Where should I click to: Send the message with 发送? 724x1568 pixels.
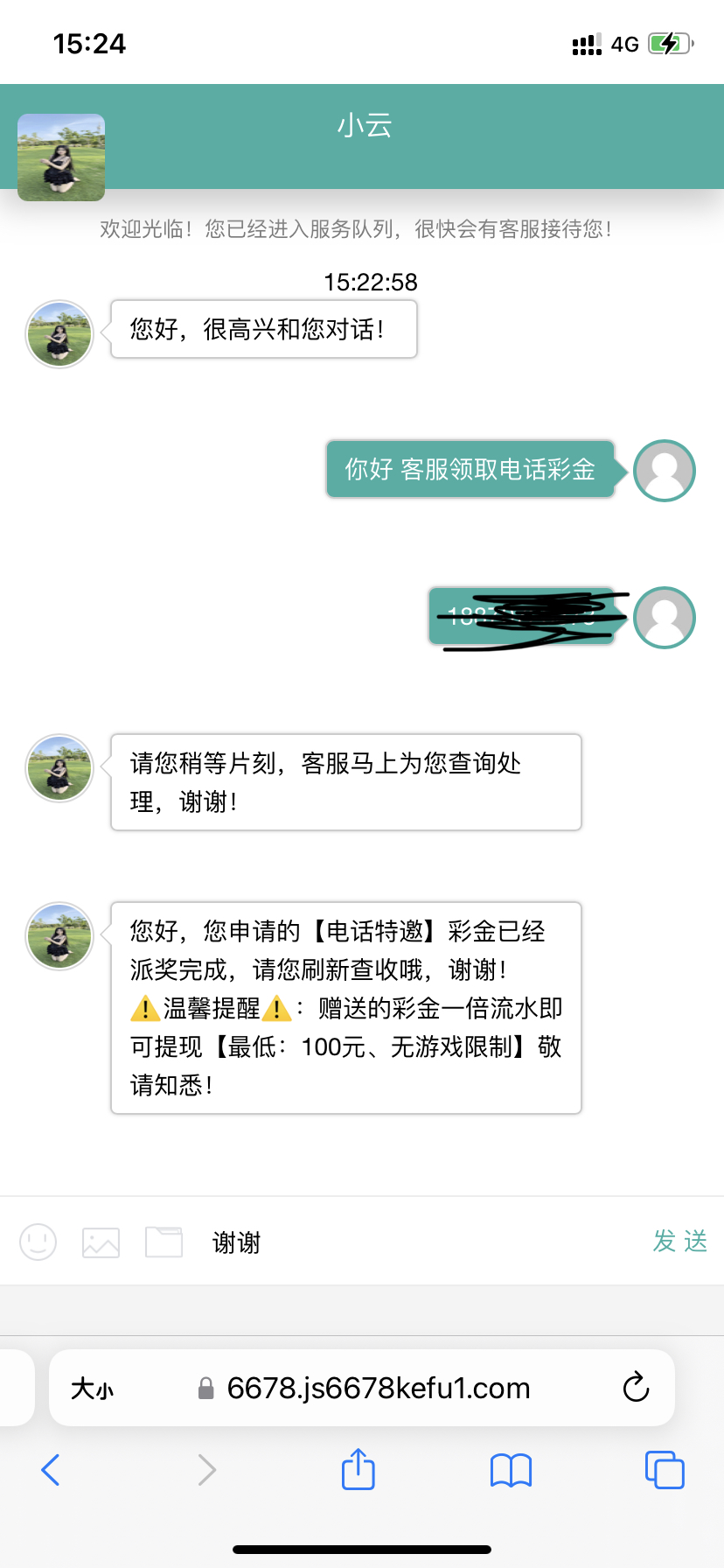coord(679,1241)
